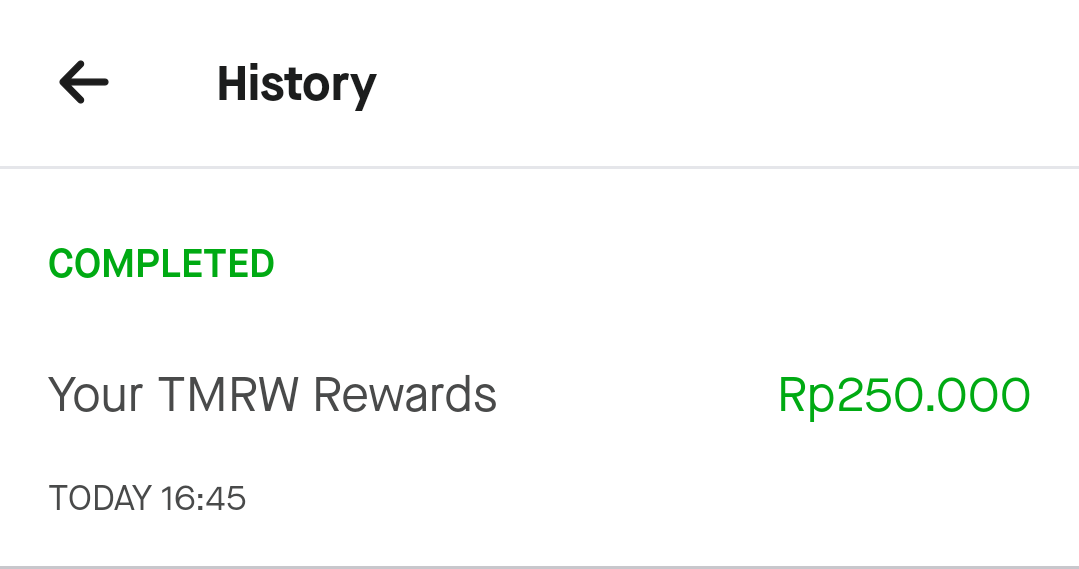Go back from the History screen
The width and height of the screenshot is (1079, 569).
84,83
